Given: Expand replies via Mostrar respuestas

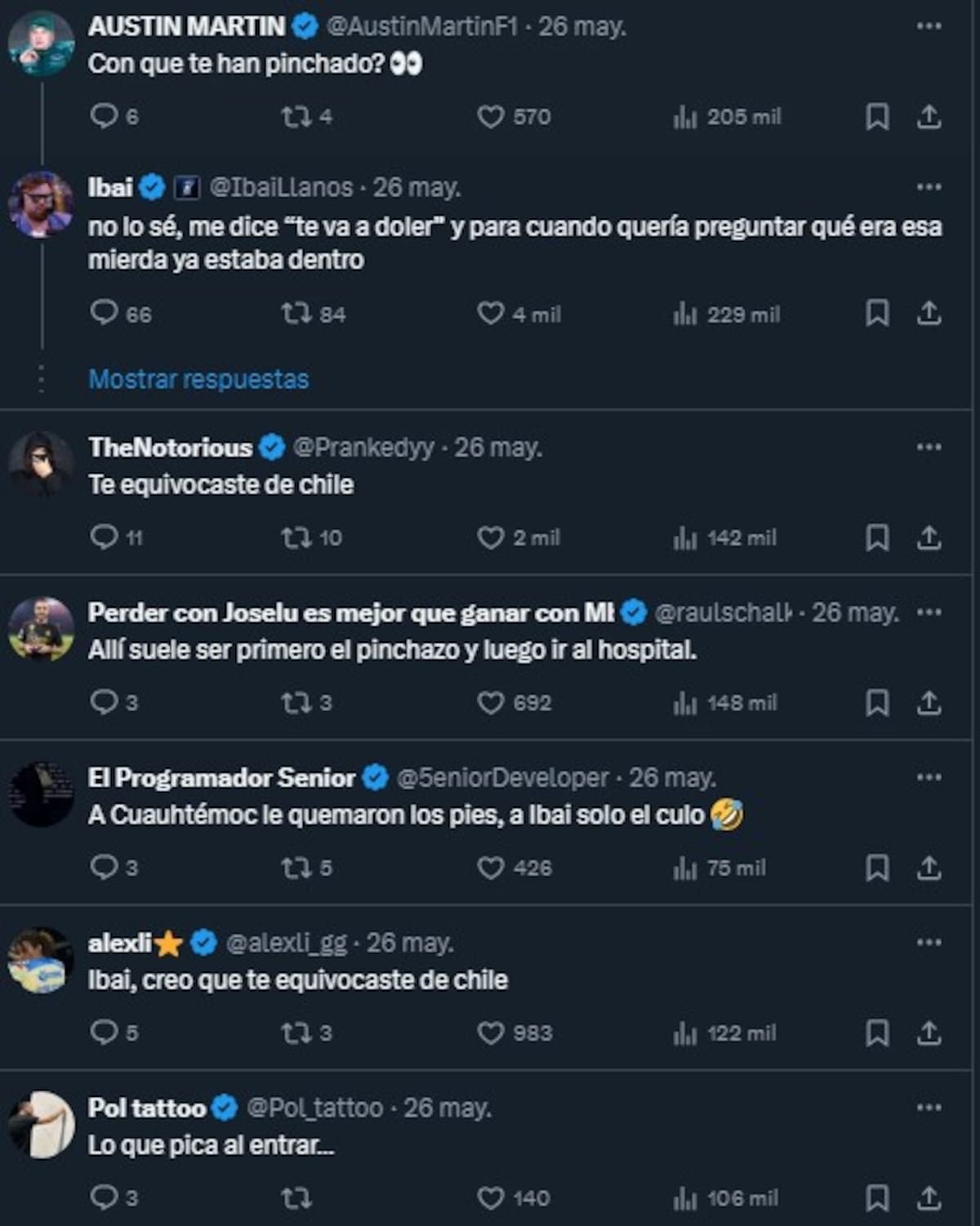Looking at the screenshot, I should pyautogui.click(x=198, y=379).
